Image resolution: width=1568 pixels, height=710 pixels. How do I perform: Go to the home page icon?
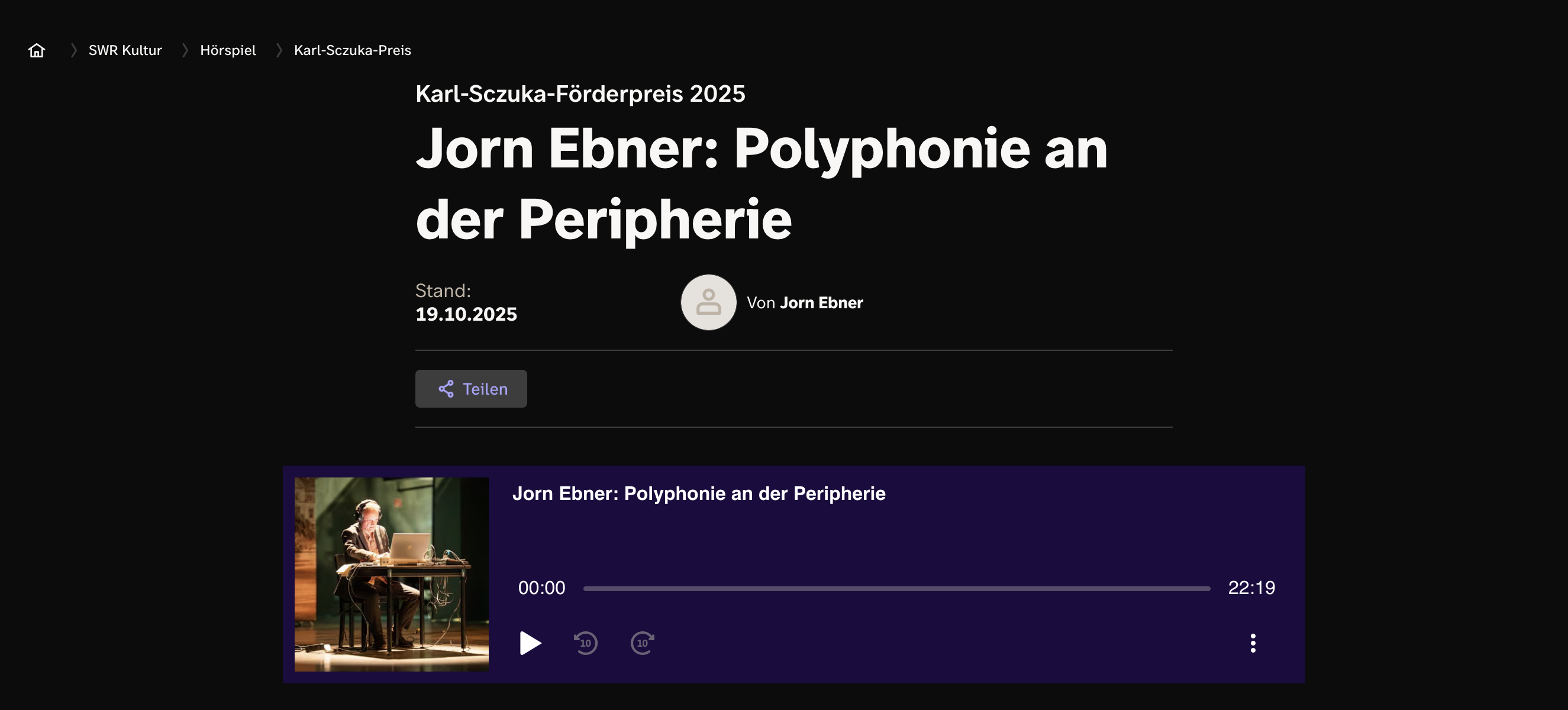pos(37,50)
